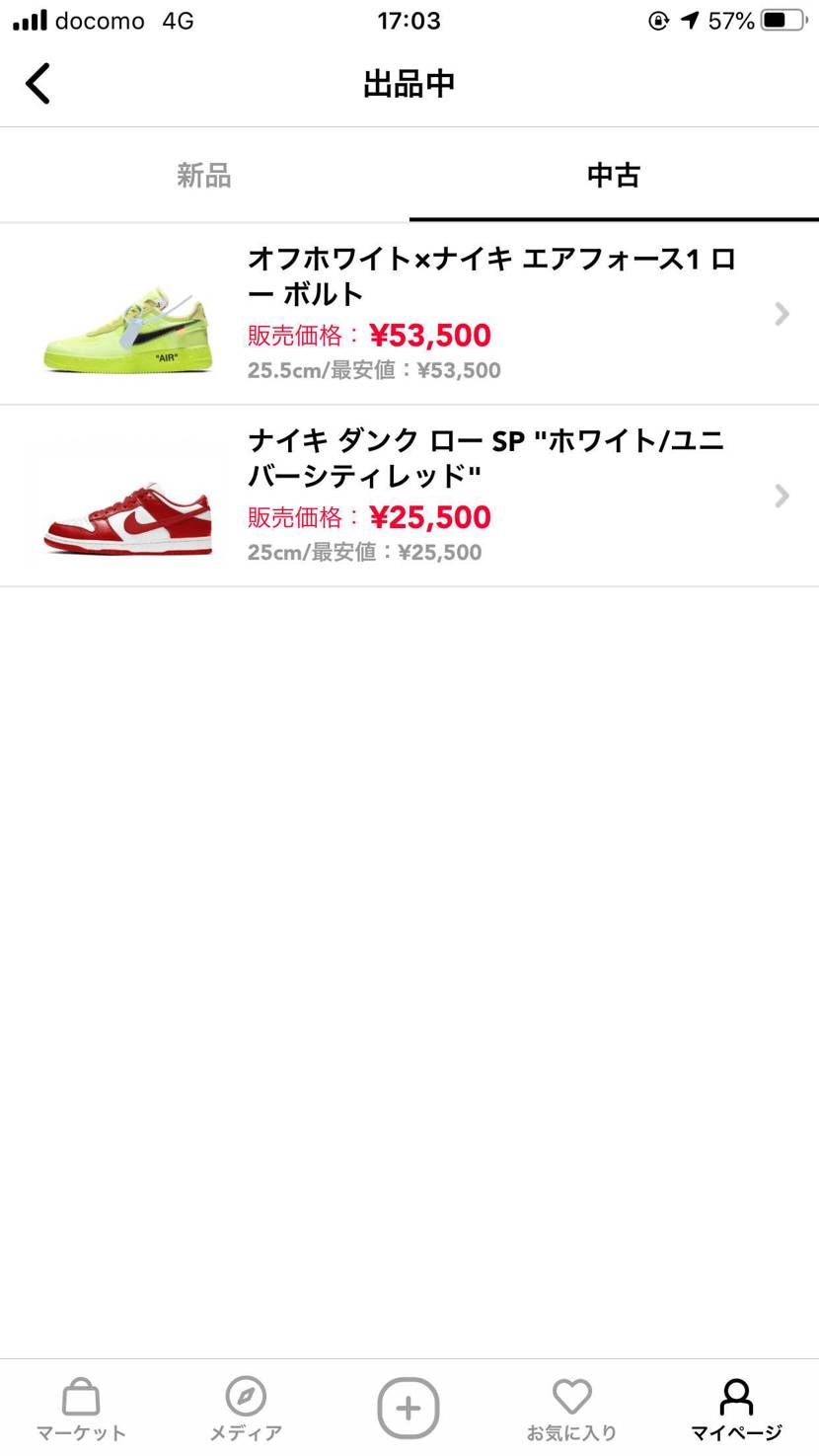
Task: Switch to the 新品 tab
Action: click(x=203, y=175)
